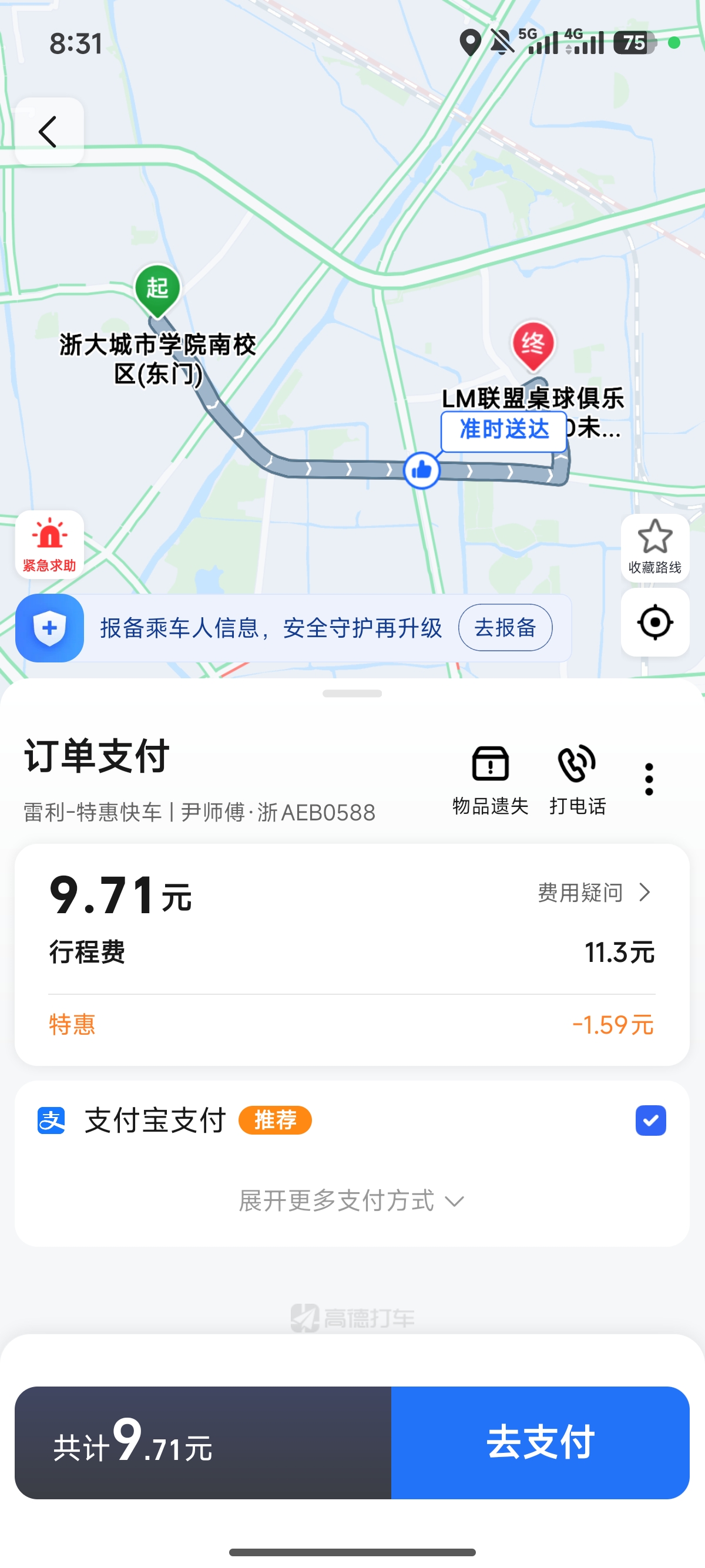Tap the 紧急求助 emergency help button
The width and height of the screenshot is (705, 1568).
tap(49, 545)
